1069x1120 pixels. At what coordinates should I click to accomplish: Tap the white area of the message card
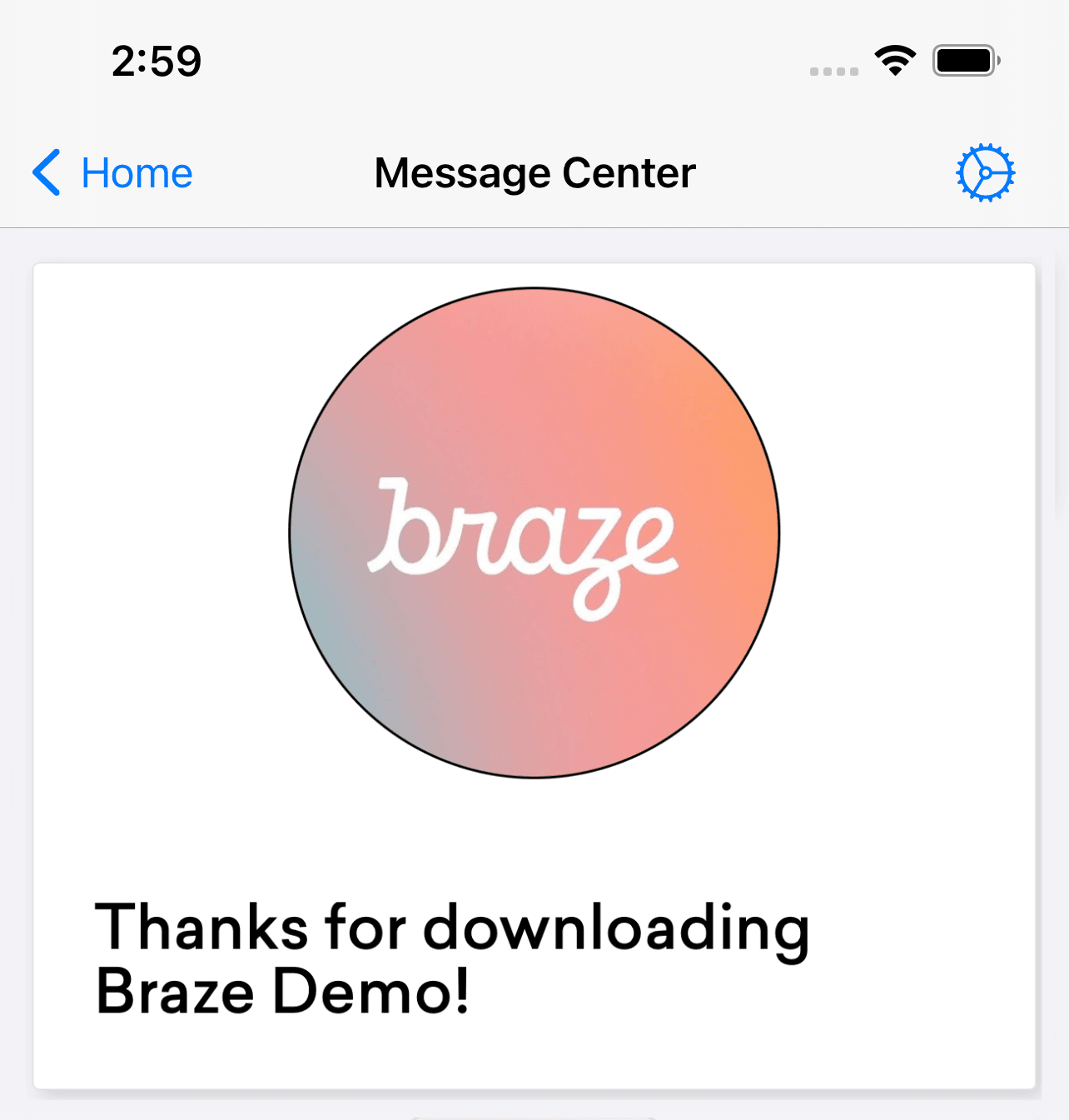(534, 849)
